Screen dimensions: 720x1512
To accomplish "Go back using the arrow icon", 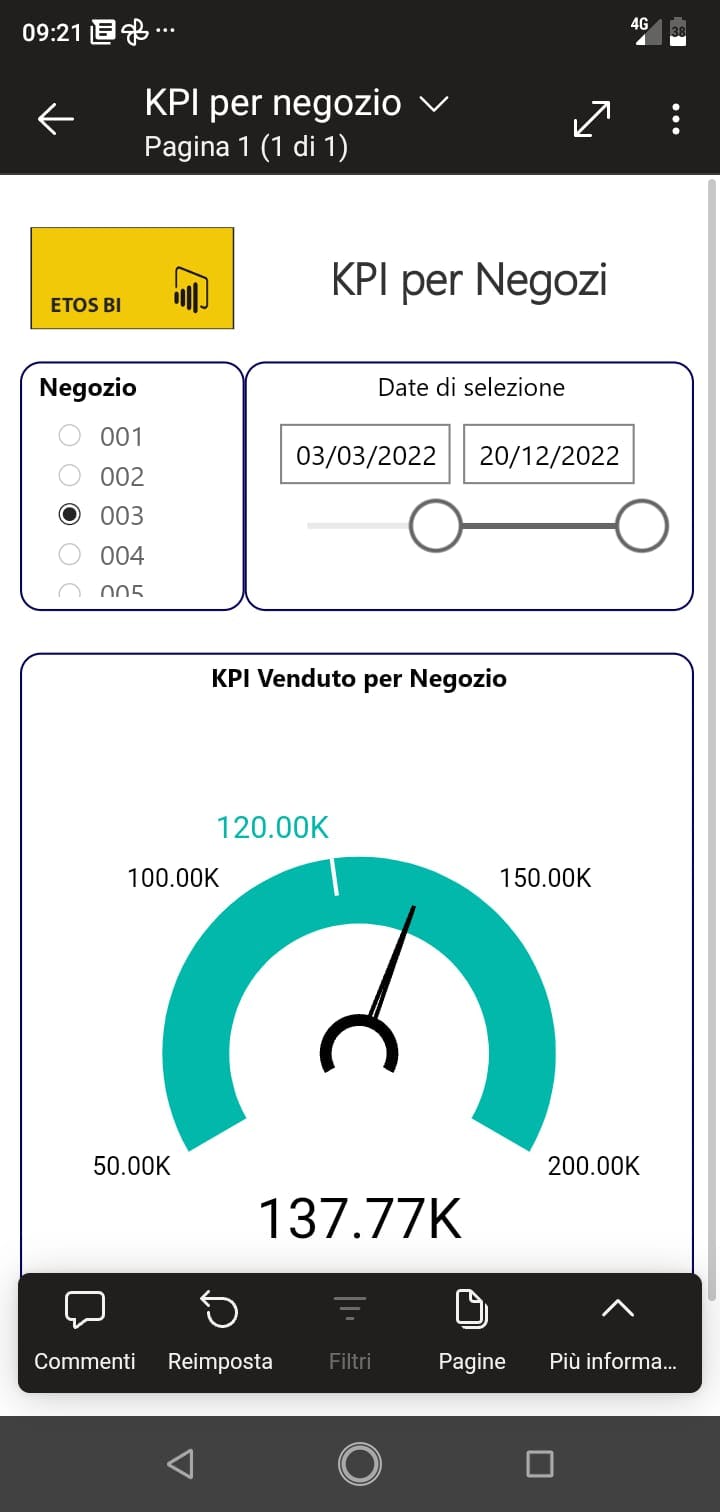I will (56, 119).
